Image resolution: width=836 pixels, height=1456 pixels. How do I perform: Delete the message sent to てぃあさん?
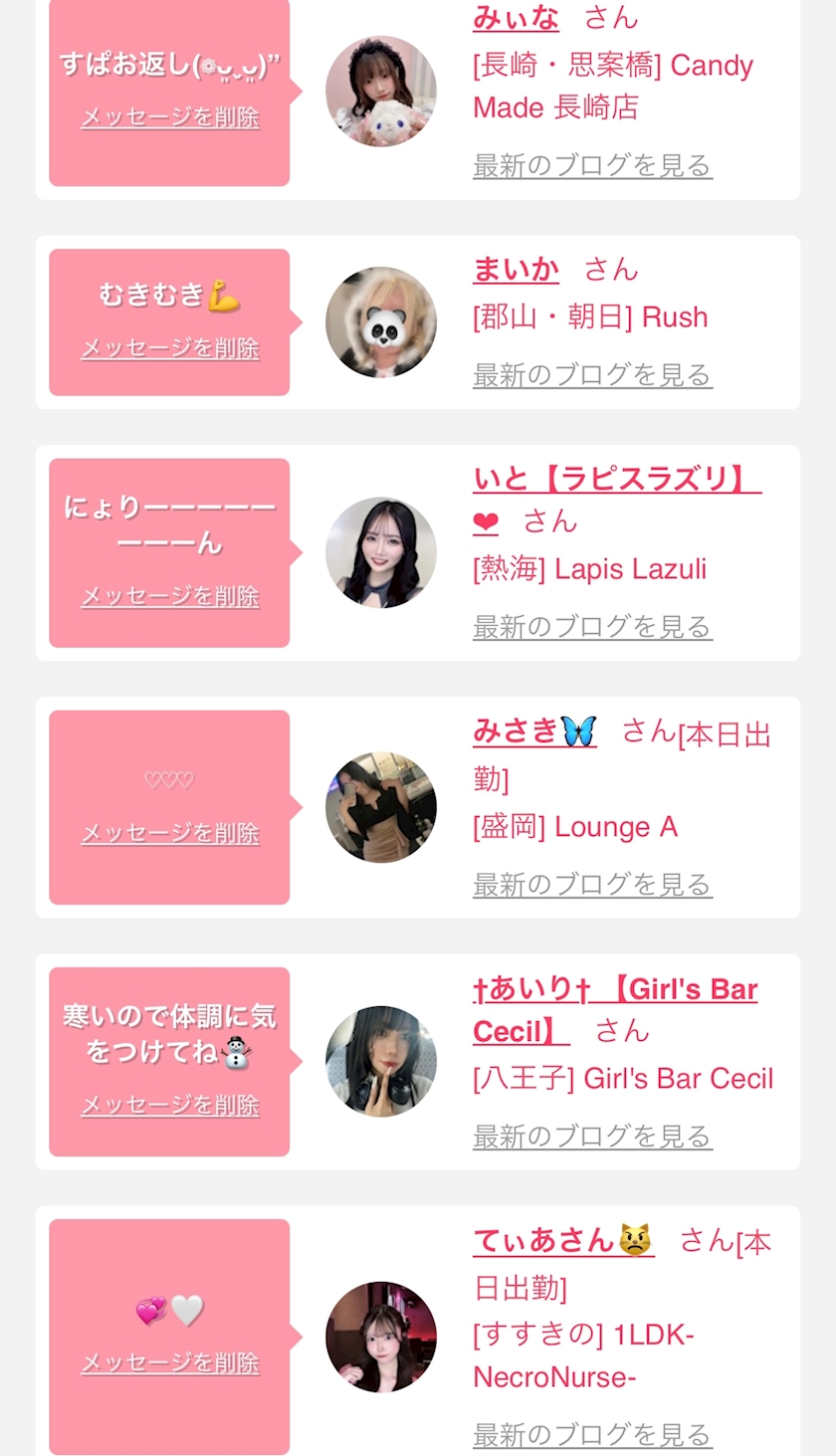(x=170, y=1362)
